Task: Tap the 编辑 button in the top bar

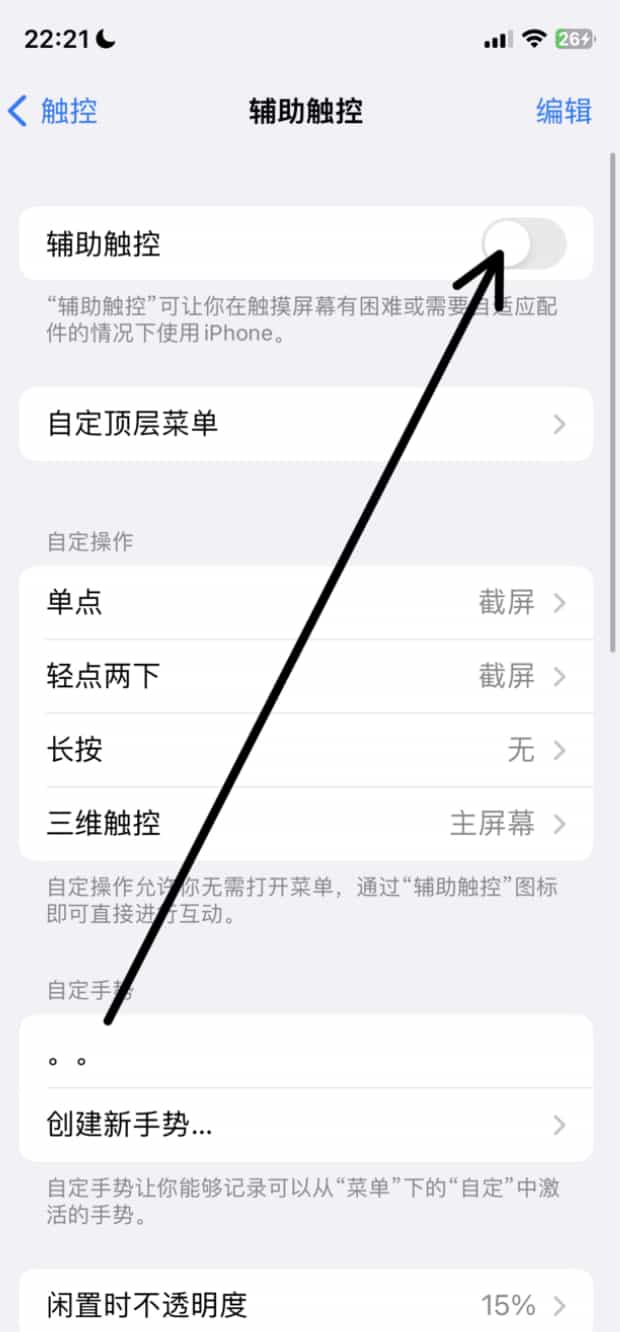Action: pyautogui.click(x=563, y=110)
